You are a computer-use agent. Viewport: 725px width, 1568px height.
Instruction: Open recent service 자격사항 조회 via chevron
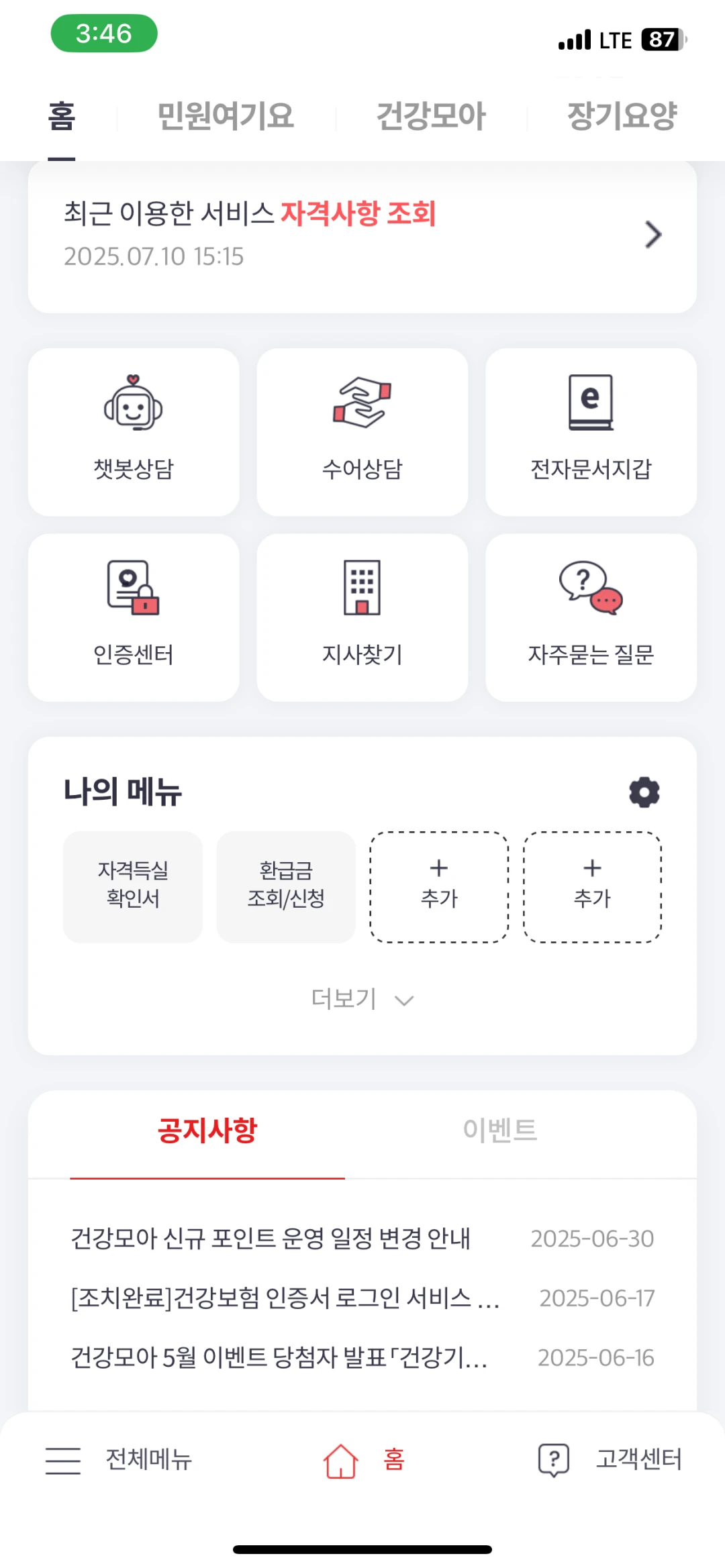tap(652, 235)
